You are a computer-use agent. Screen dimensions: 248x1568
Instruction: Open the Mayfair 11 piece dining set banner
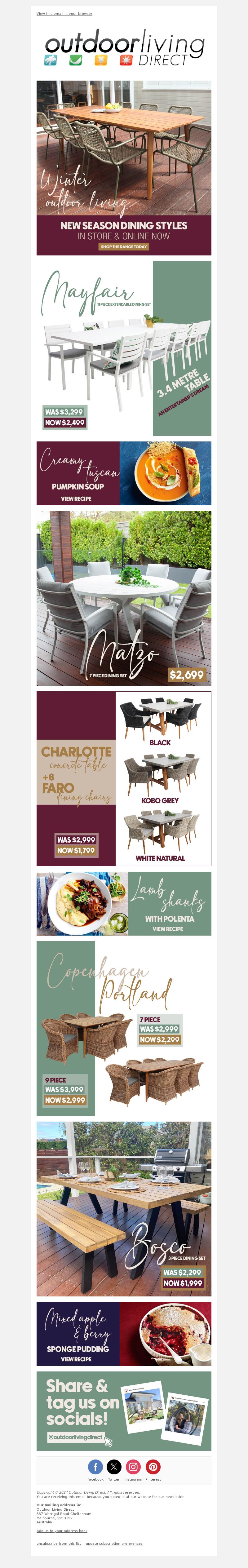(124, 348)
